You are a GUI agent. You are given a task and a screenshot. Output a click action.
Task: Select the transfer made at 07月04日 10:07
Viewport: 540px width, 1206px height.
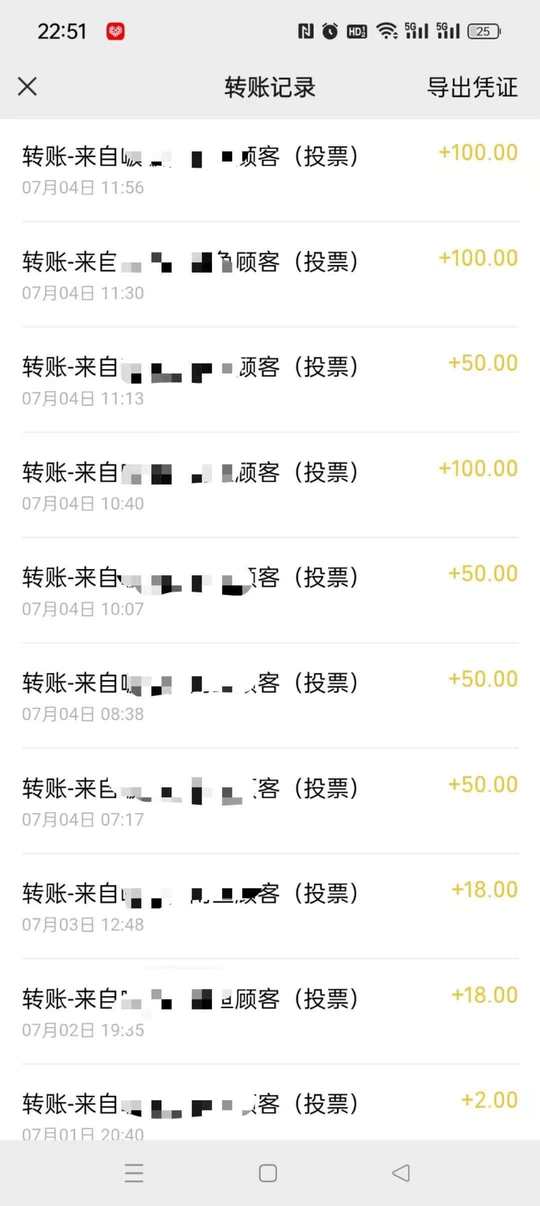(x=270, y=591)
